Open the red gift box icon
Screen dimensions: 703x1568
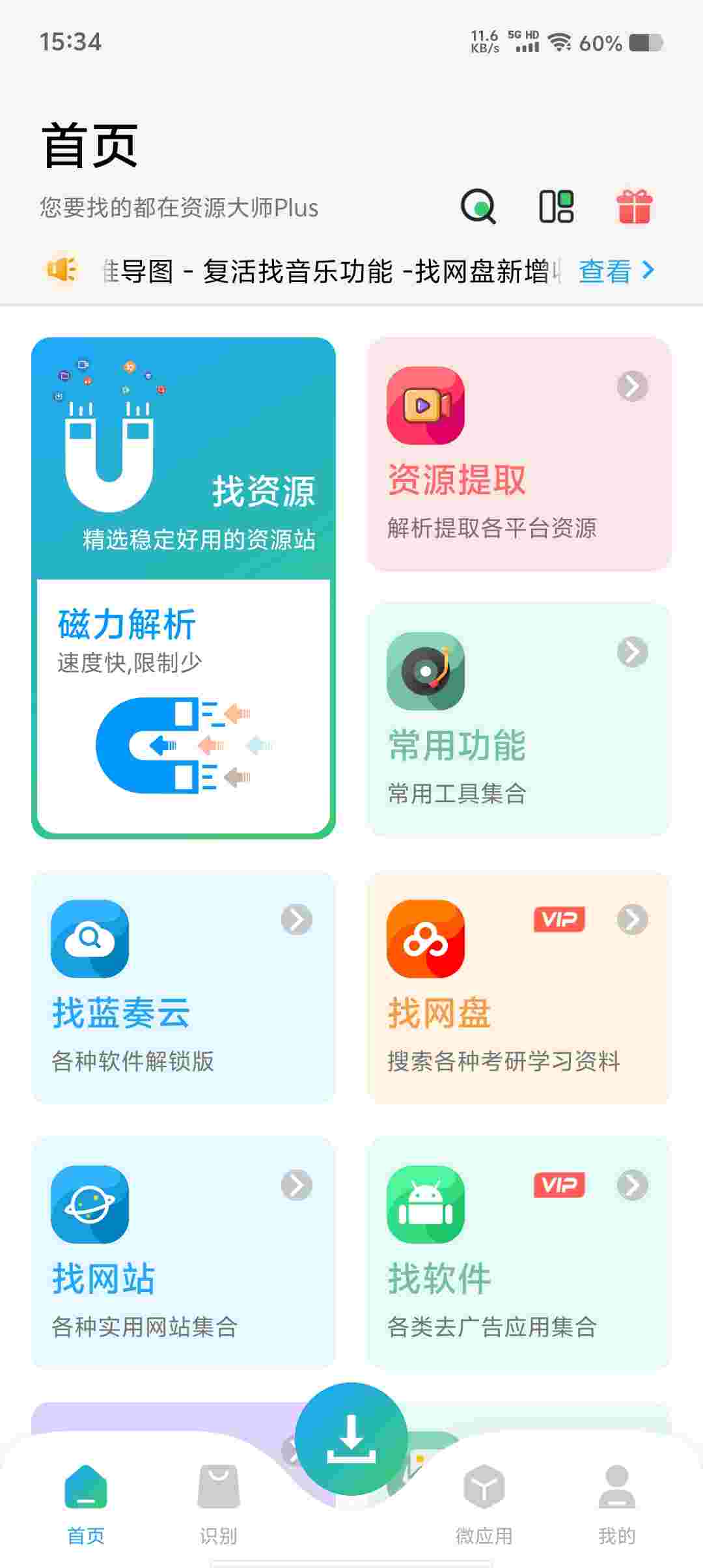click(634, 207)
